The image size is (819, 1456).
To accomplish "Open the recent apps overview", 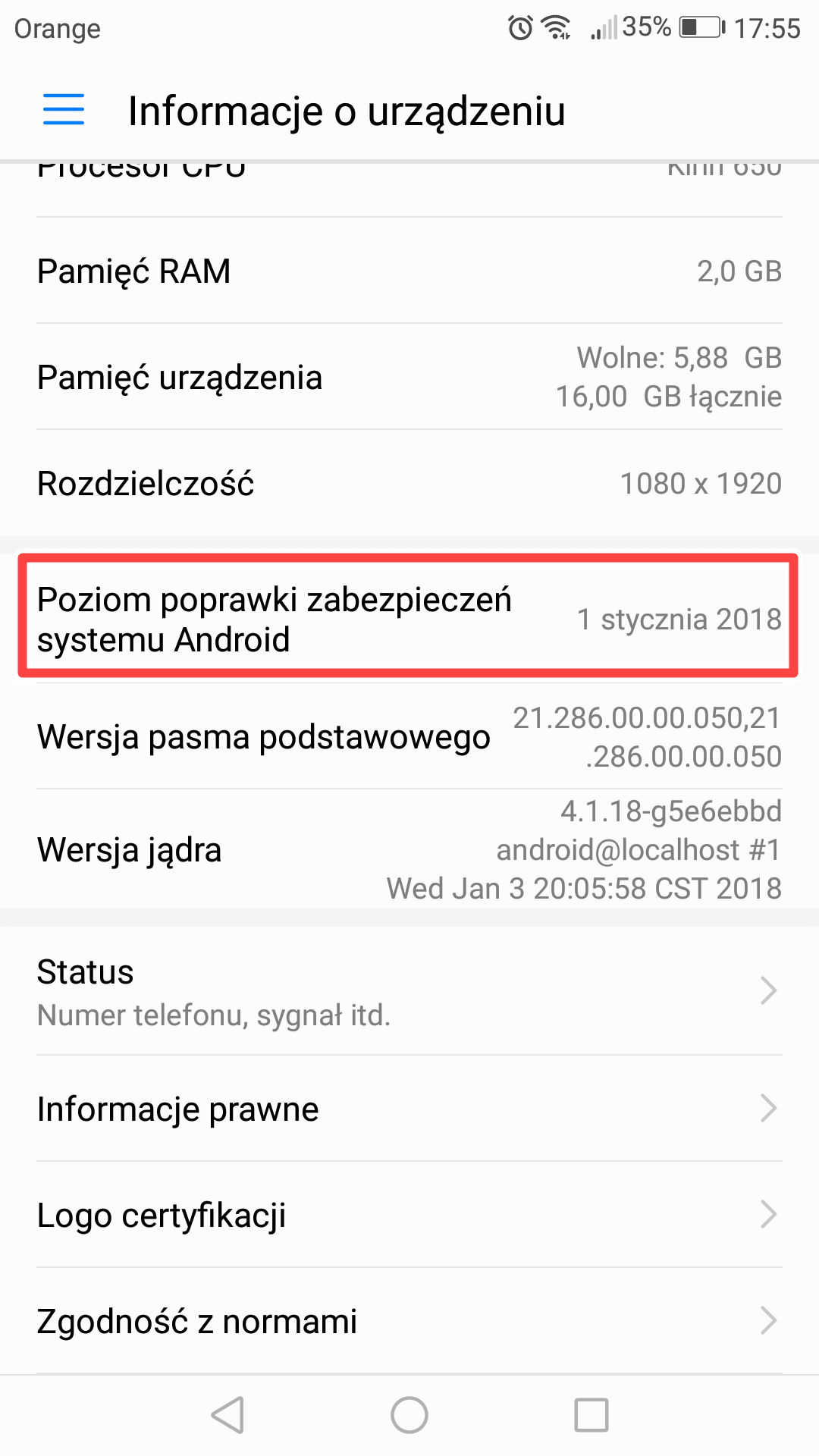I will point(591,1415).
